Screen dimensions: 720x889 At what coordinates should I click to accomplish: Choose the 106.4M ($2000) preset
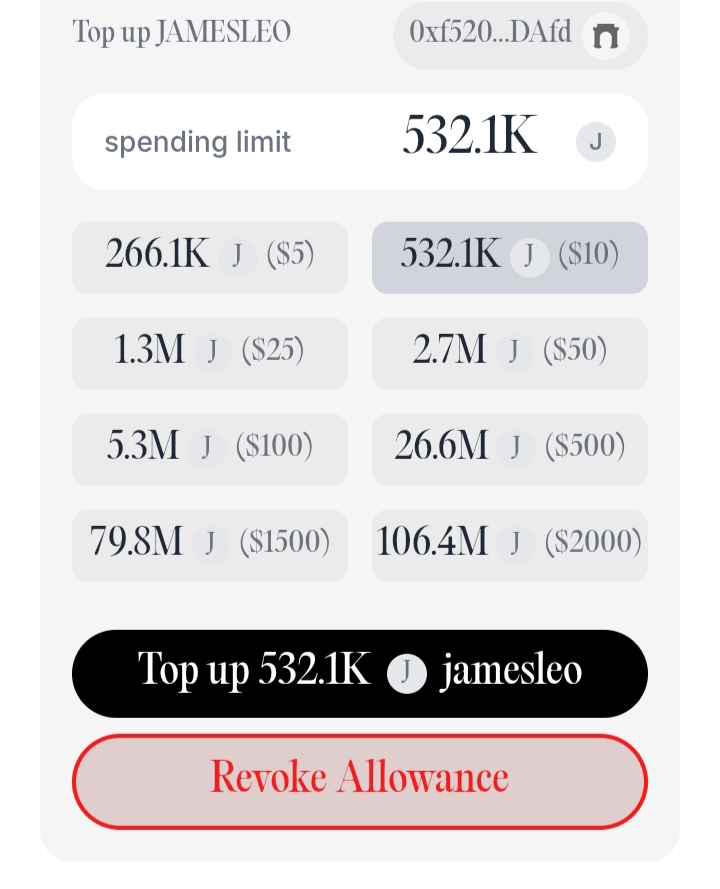click(510, 545)
